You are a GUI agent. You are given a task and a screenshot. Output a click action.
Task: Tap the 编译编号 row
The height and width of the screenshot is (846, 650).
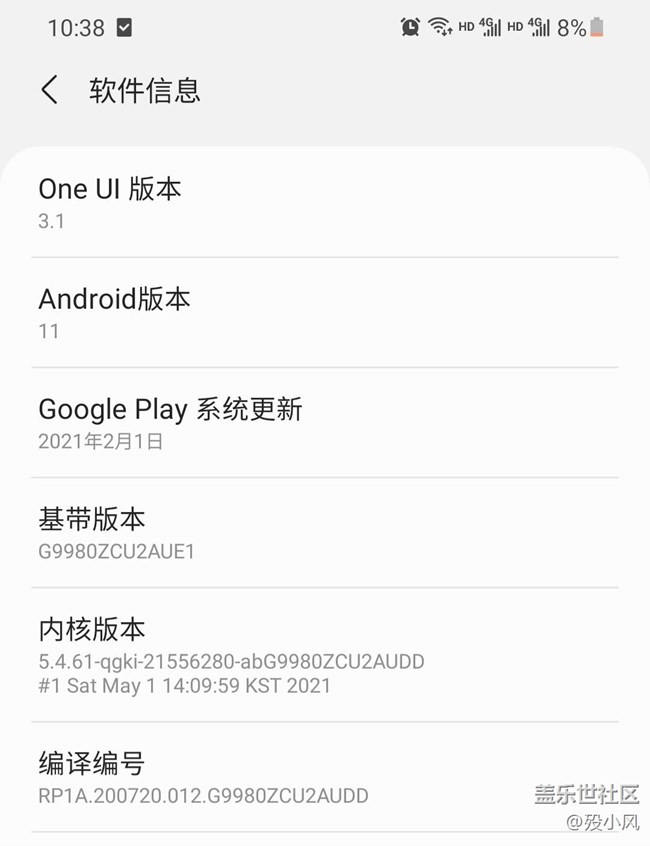point(324,778)
